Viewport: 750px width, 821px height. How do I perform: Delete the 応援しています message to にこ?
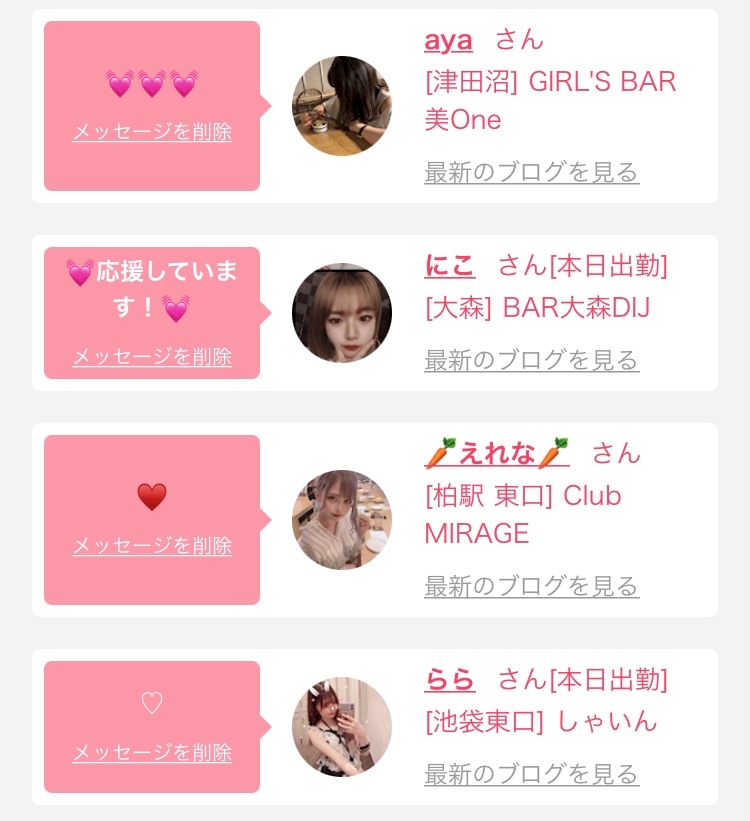(x=152, y=356)
